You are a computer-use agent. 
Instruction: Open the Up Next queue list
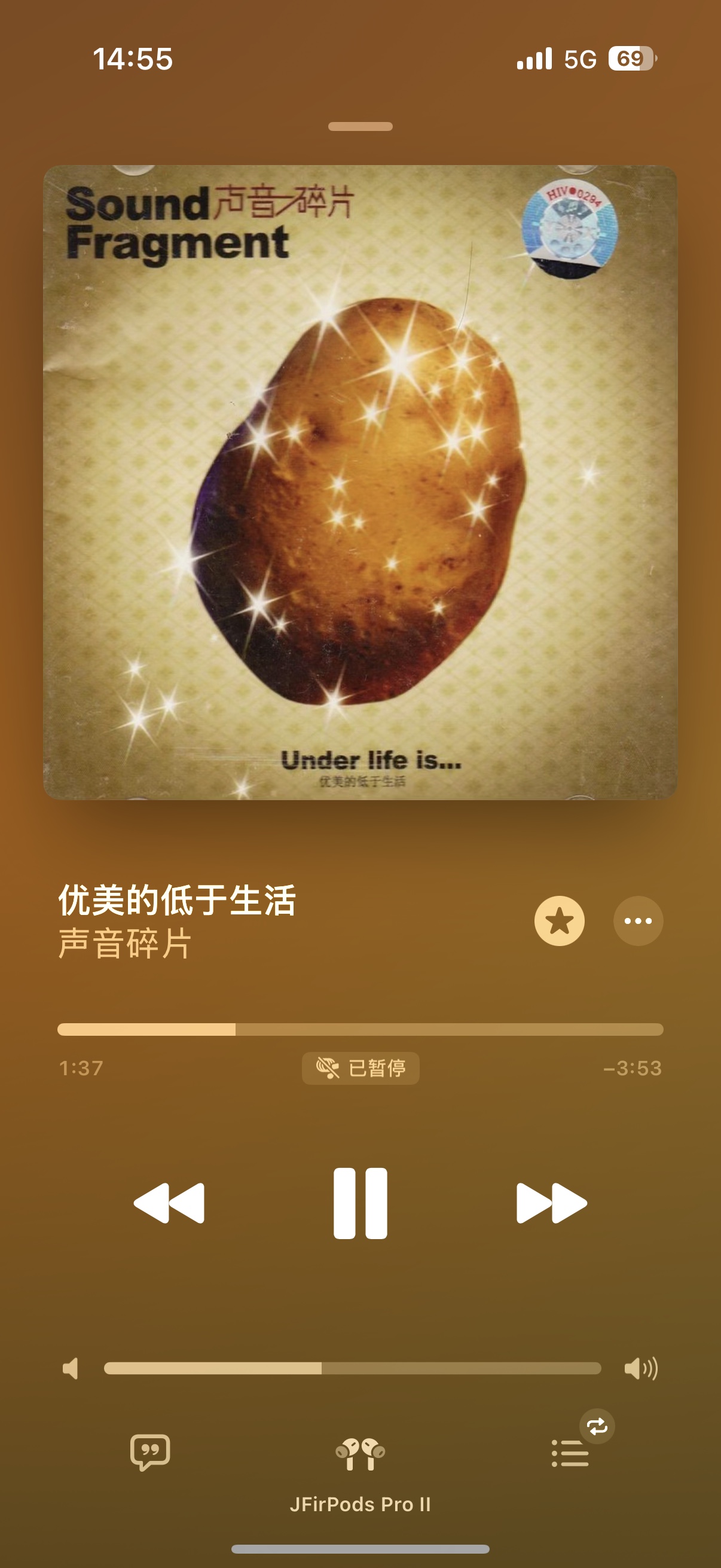[x=570, y=1453]
